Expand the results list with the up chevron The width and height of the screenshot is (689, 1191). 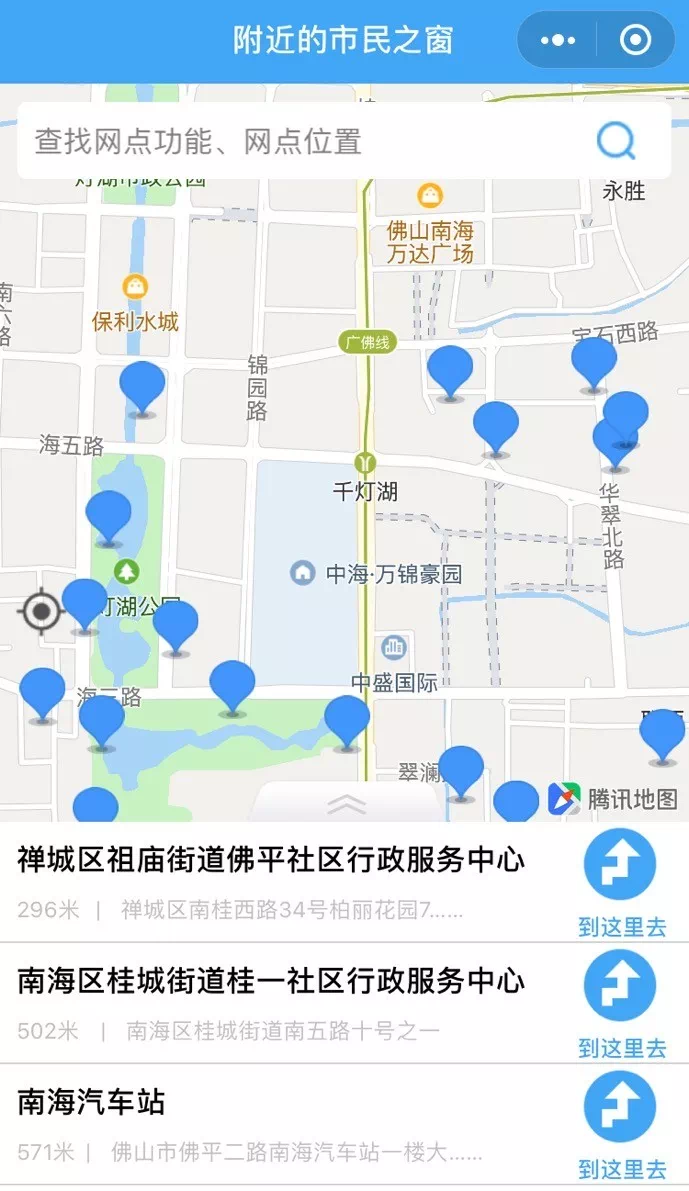[347, 802]
